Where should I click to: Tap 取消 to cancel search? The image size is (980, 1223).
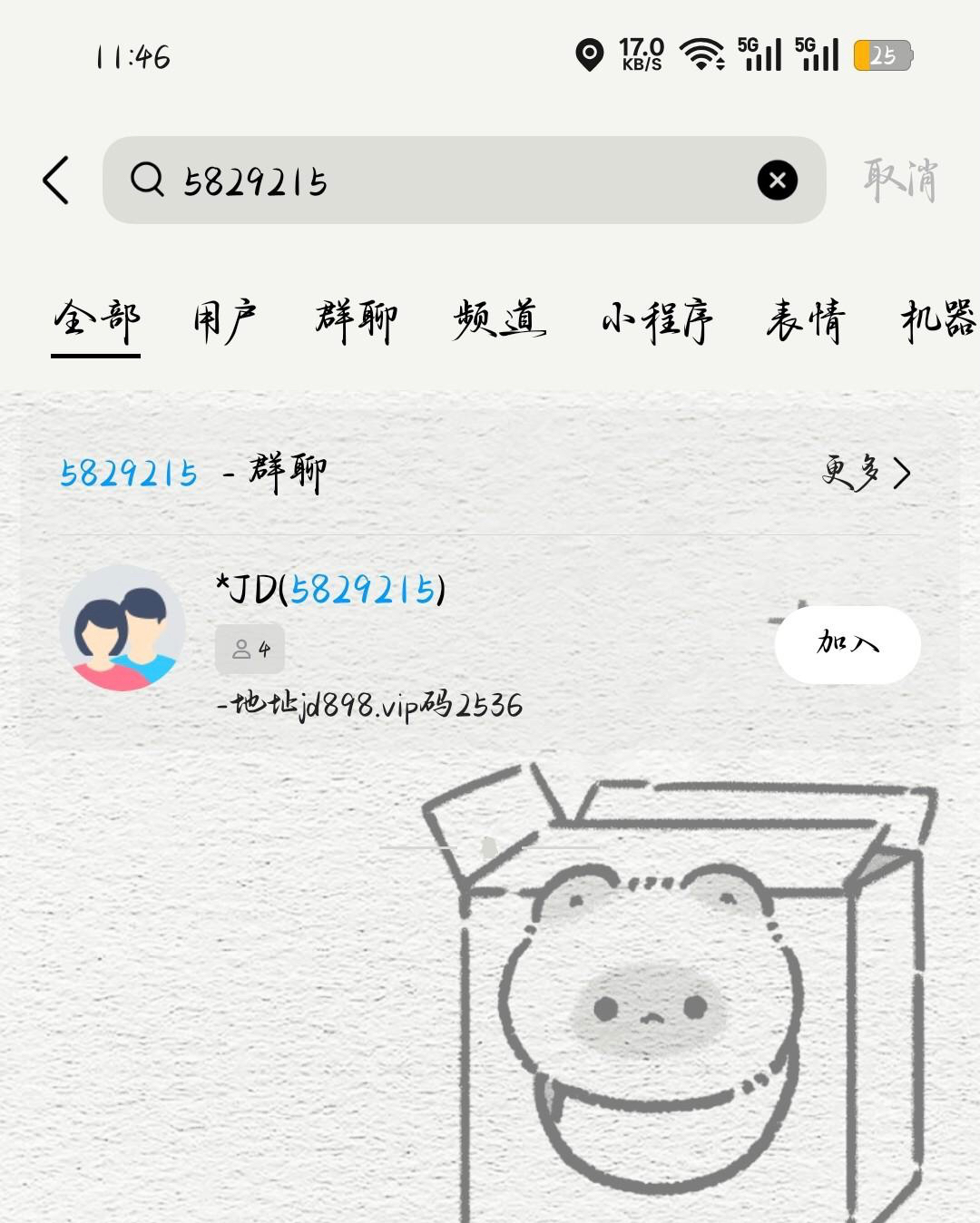[x=899, y=180]
